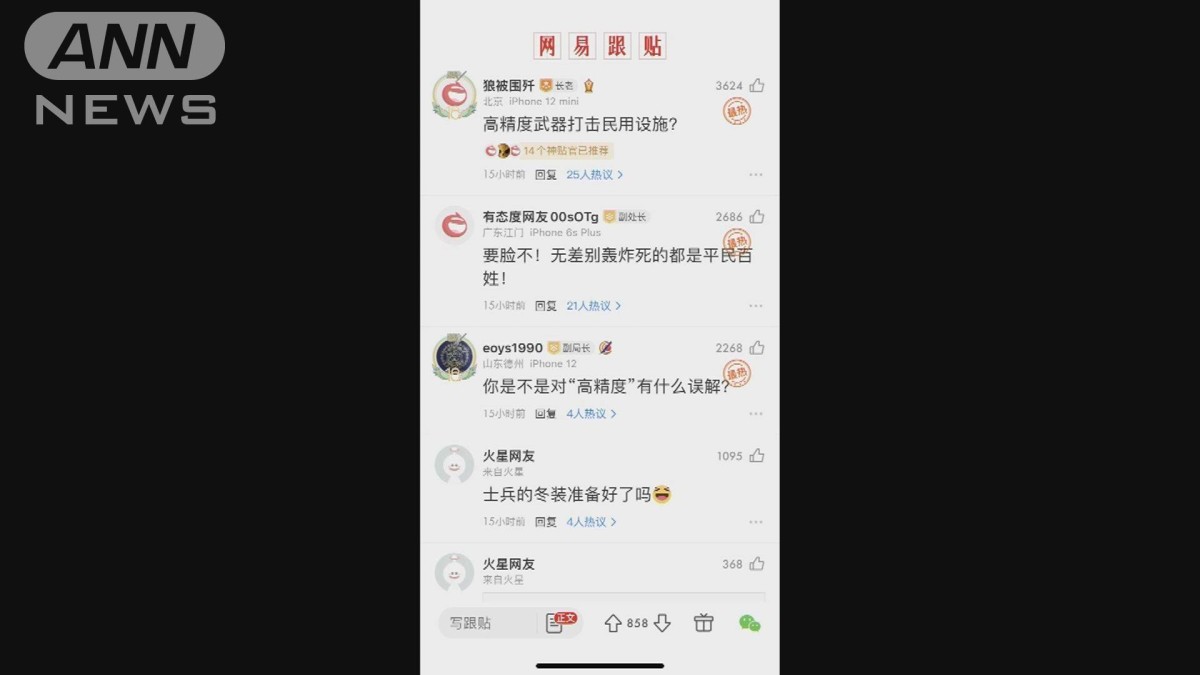This screenshot has height=675, width=1200.
Task: Share via WeChat icon
Action: (749, 623)
